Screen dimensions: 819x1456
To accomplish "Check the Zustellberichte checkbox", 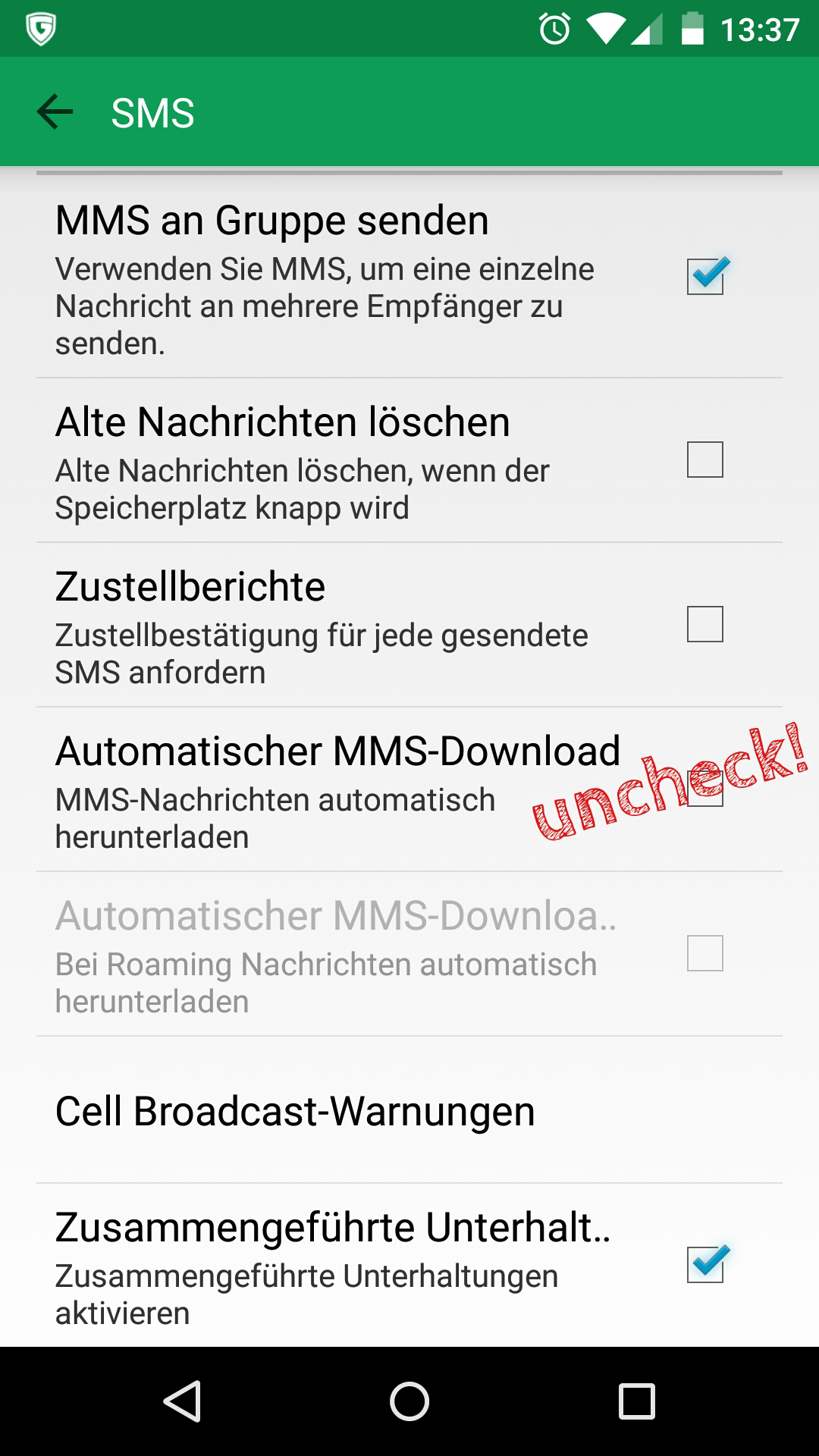I will pos(704,624).
